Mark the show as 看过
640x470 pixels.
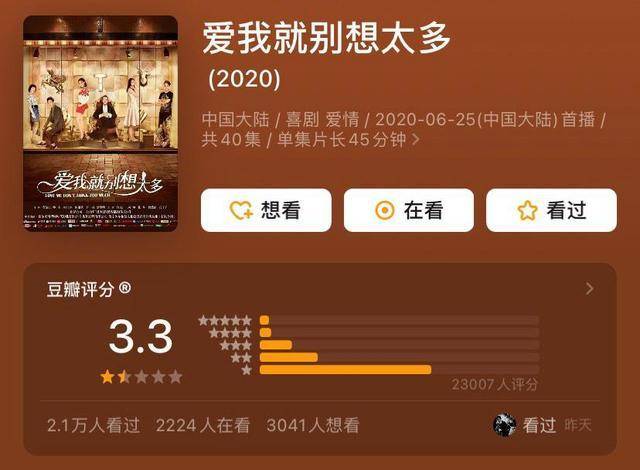[x=551, y=210]
